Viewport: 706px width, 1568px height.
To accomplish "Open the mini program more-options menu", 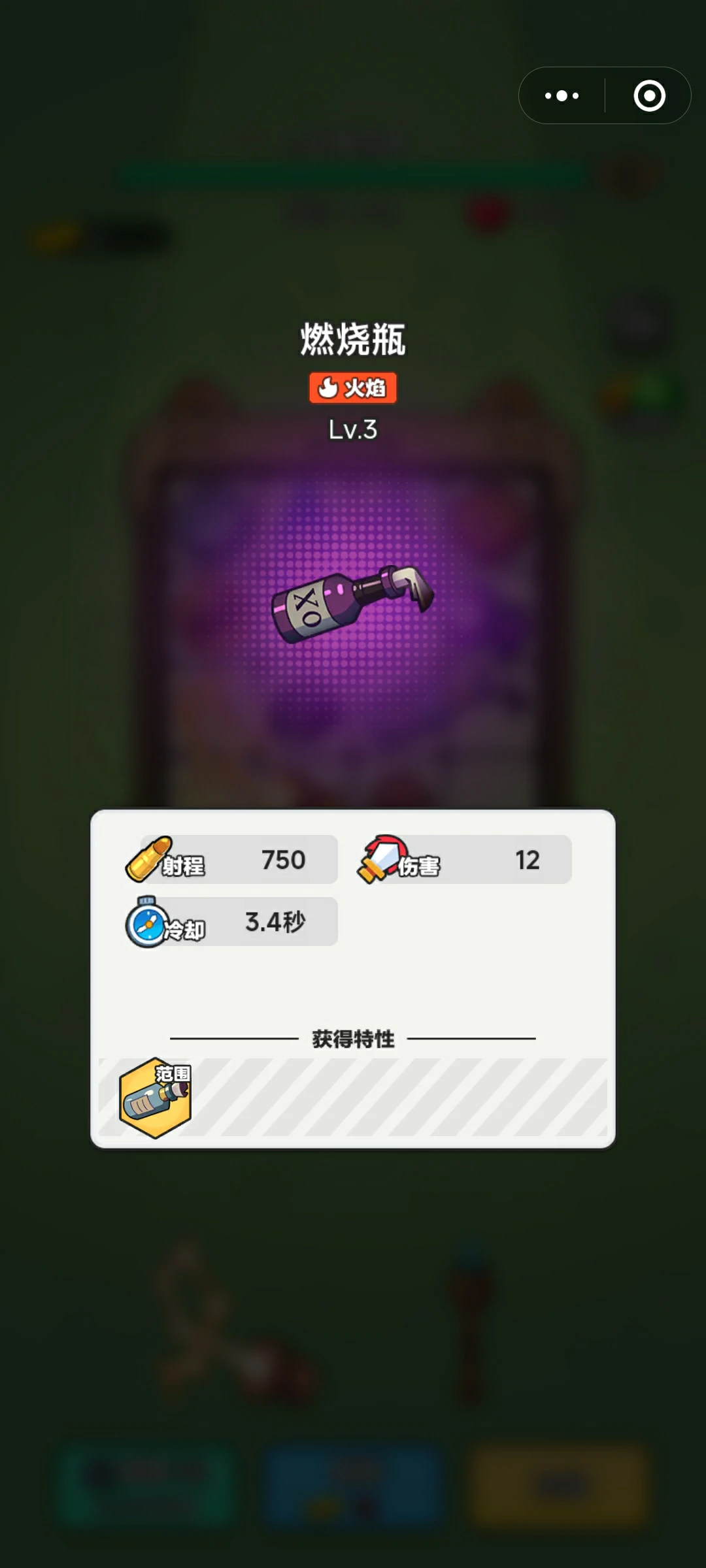I will click(x=562, y=96).
